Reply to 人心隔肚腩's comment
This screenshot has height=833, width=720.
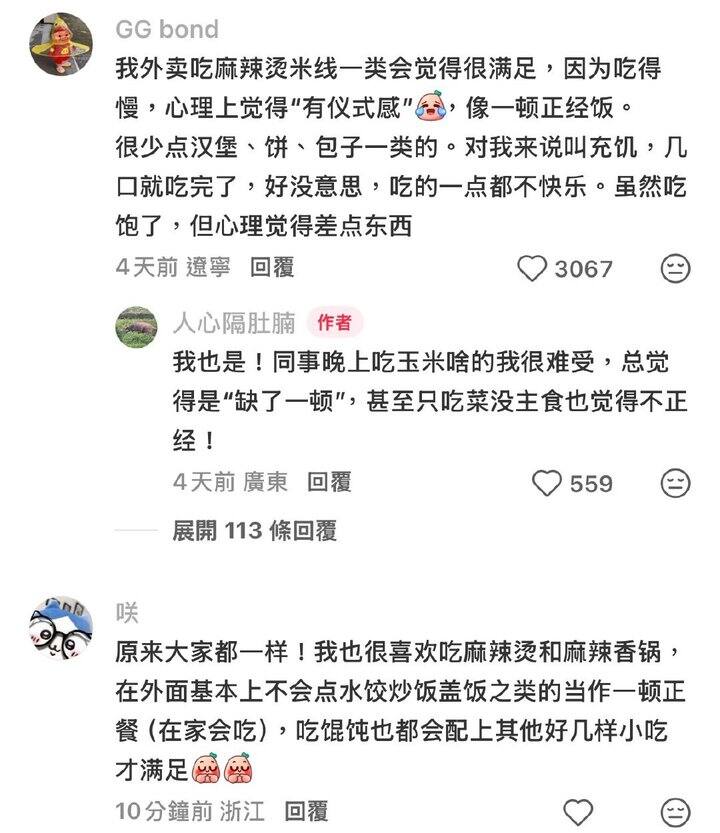(329, 482)
